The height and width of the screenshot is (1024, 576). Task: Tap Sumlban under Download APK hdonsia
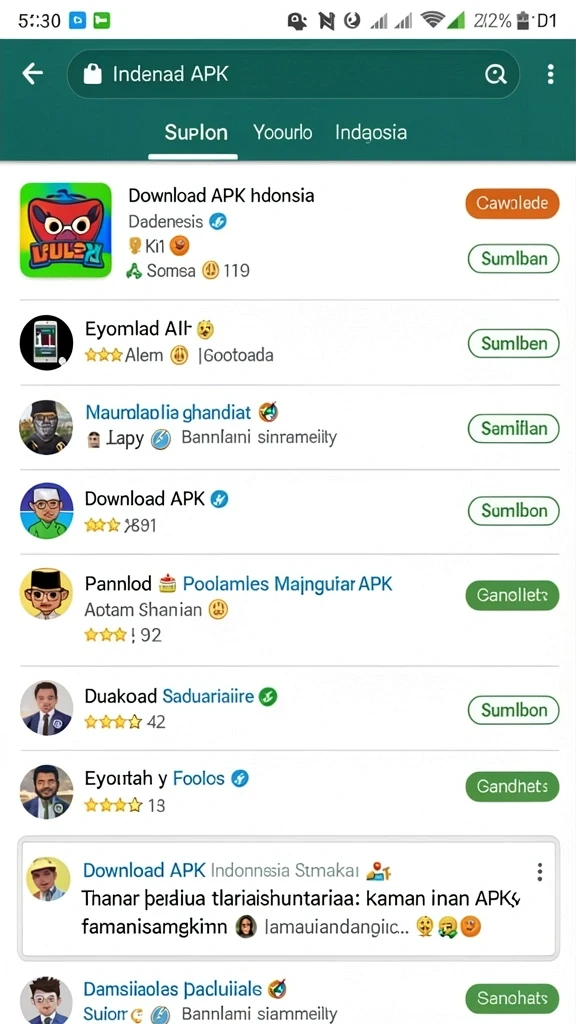(x=513, y=259)
